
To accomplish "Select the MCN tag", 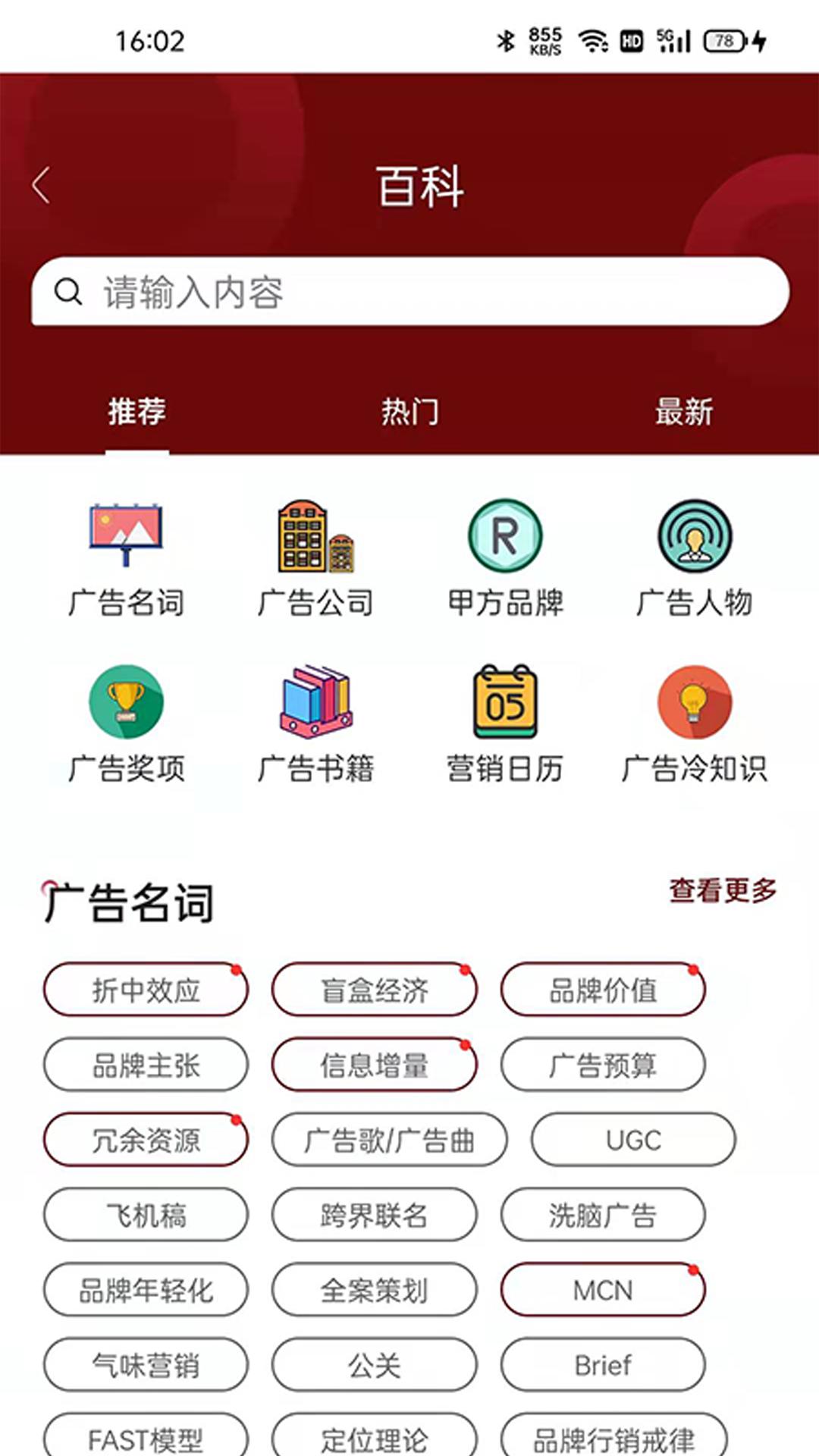I will 603,1290.
